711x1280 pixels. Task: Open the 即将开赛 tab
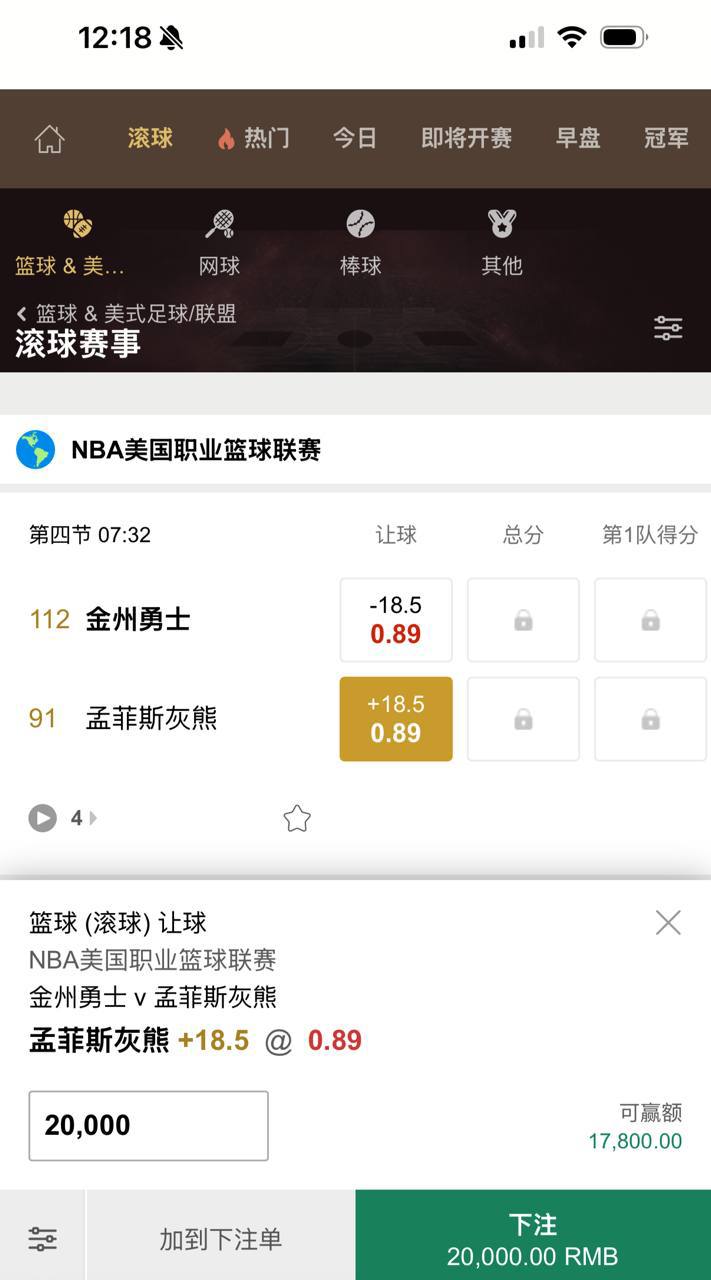(466, 139)
